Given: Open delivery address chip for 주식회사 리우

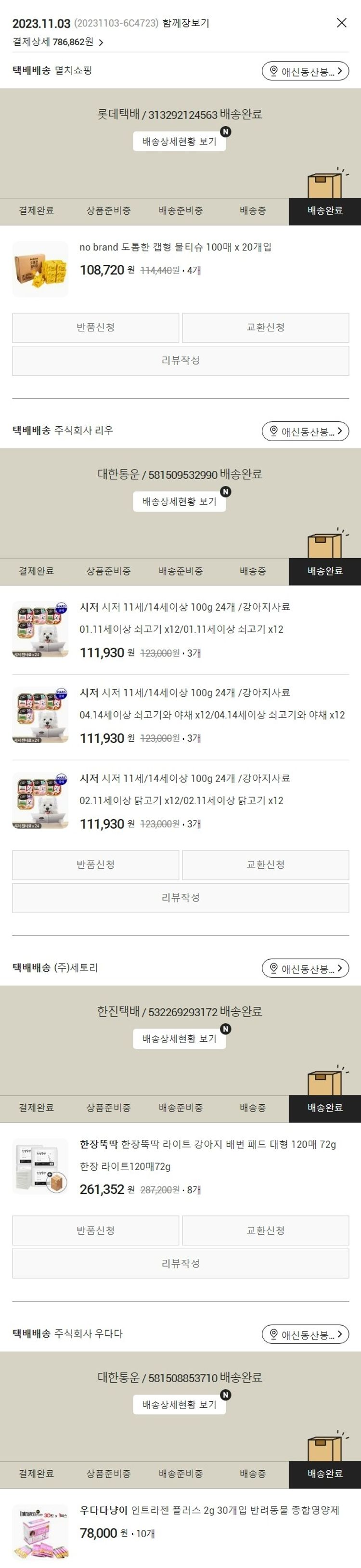Looking at the screenshot, I should tap(305, 431).
